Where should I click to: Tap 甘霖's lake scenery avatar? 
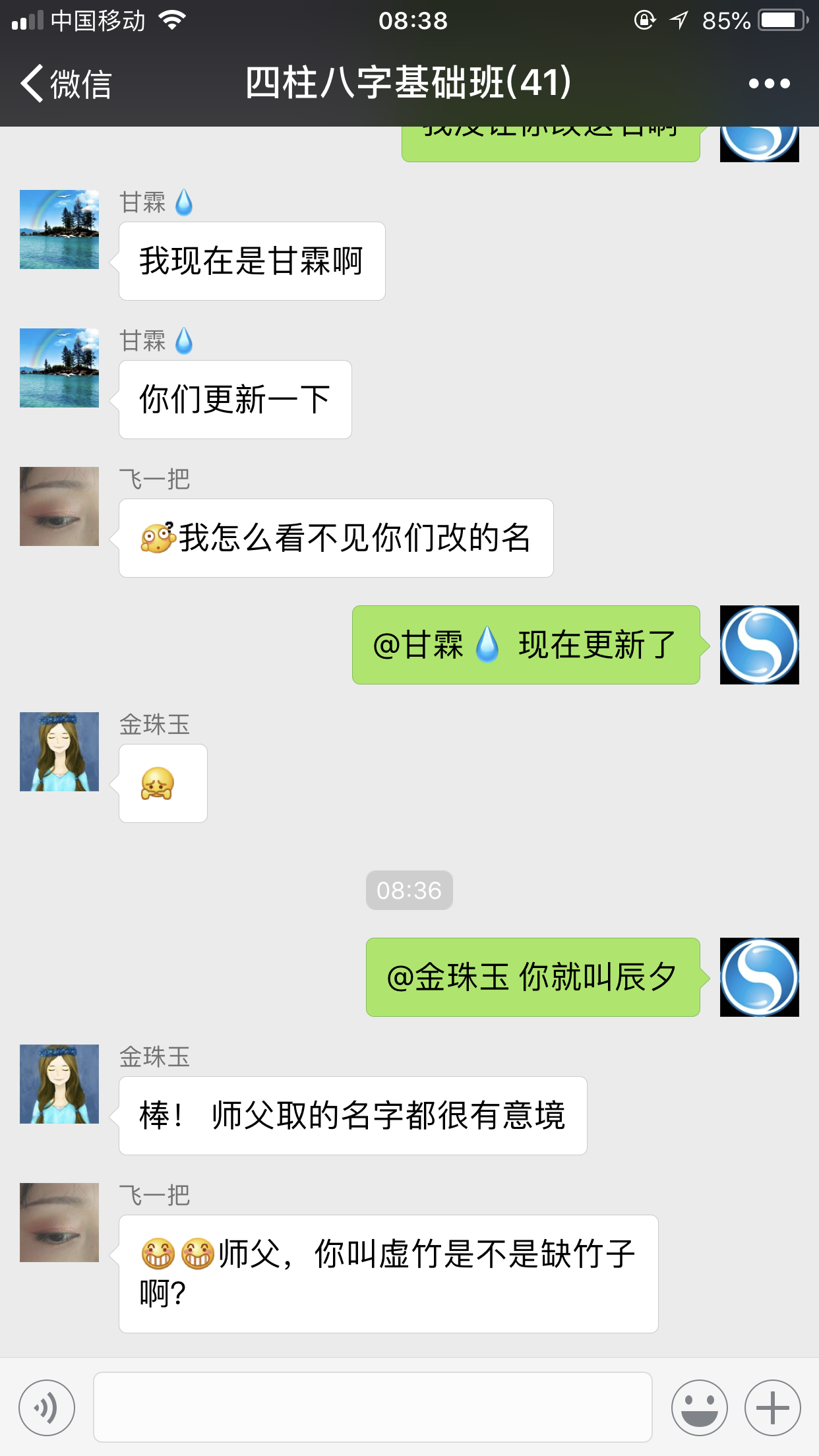[x=59, y=229]
